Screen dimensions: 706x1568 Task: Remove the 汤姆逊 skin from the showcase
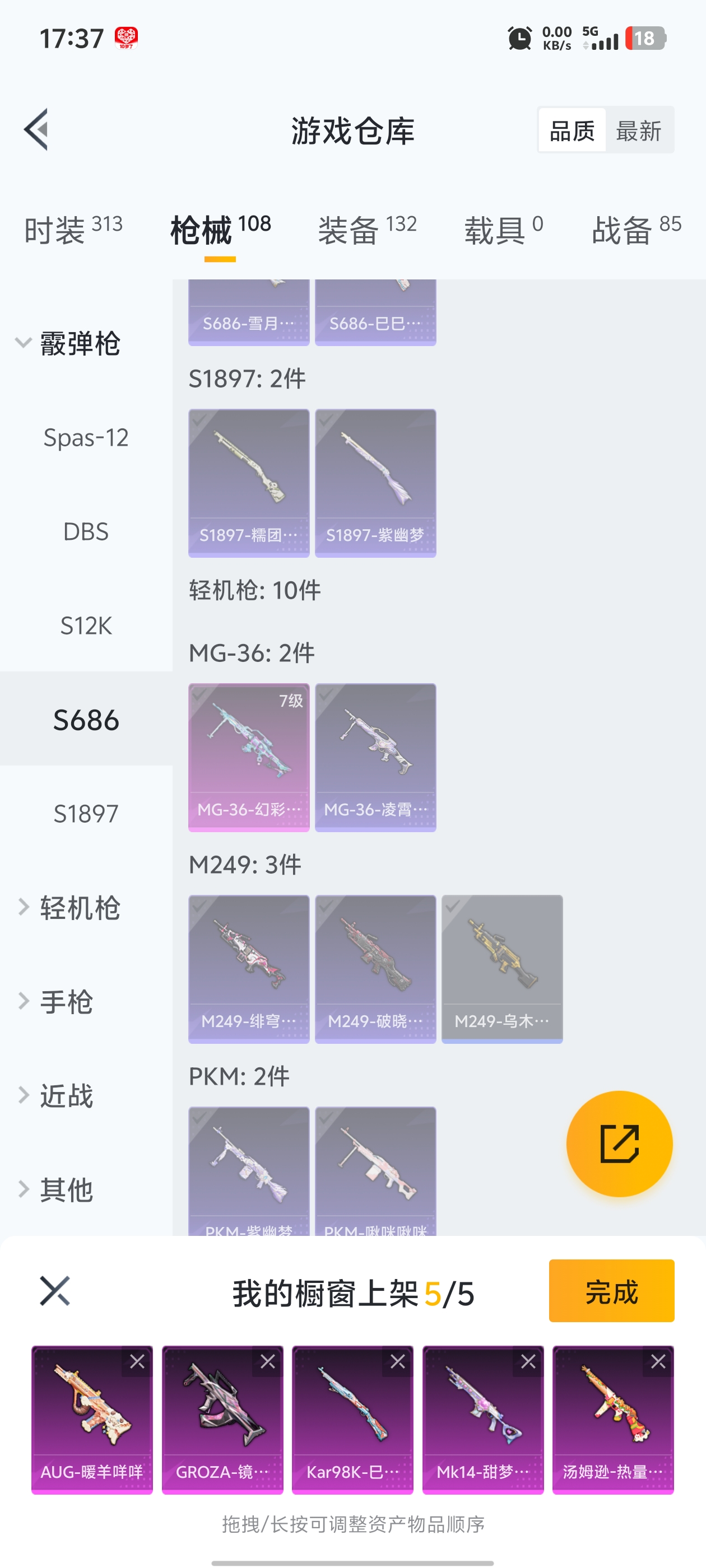click(x=658, y=1361)
